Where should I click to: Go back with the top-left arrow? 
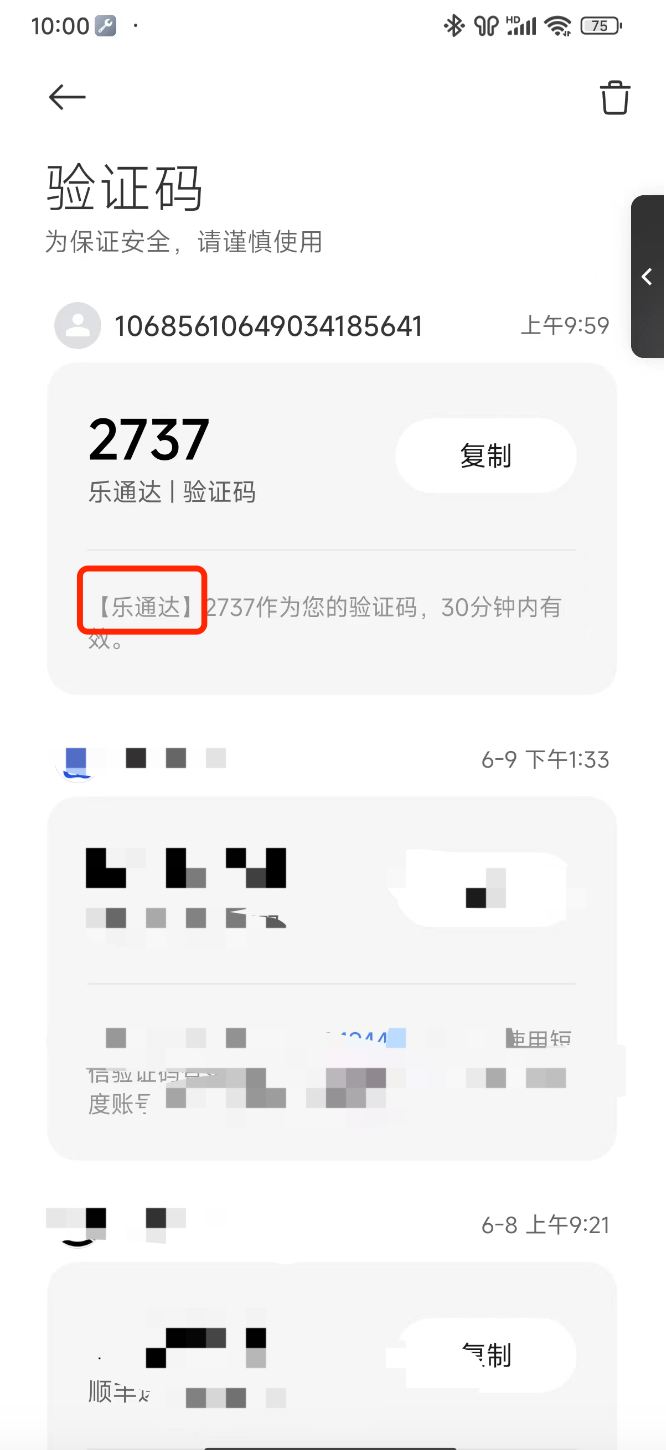click(67, 97)
